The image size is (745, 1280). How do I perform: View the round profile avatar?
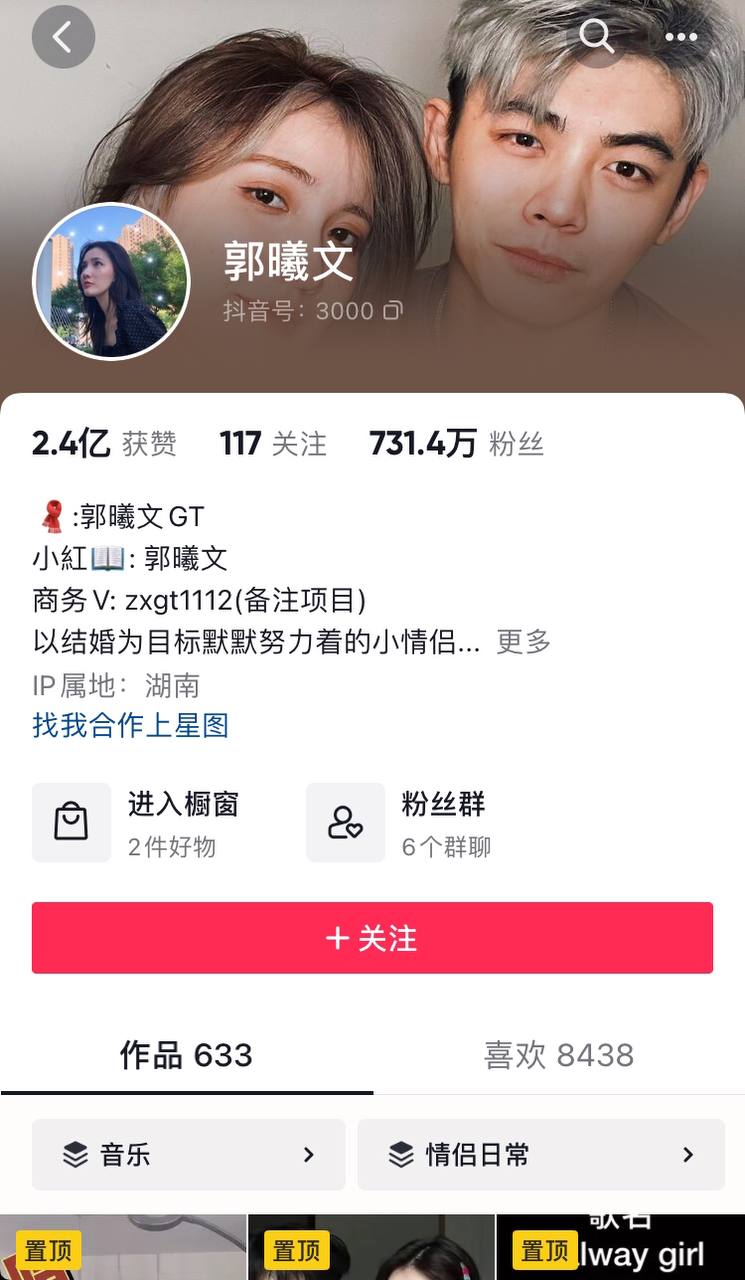click(x=111, y=281)
